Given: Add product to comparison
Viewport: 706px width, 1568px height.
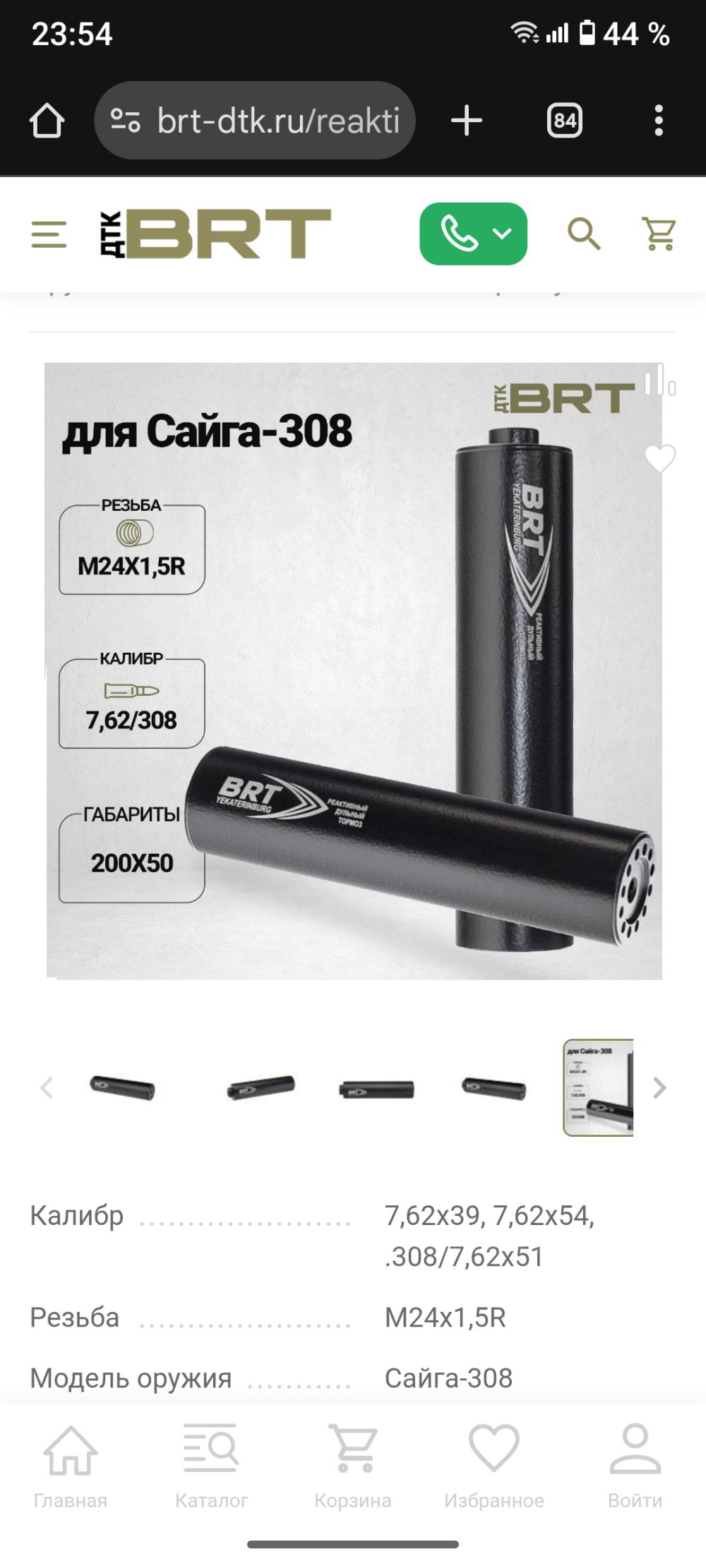Looking at the screenshot, I should [x=659, y=380].
